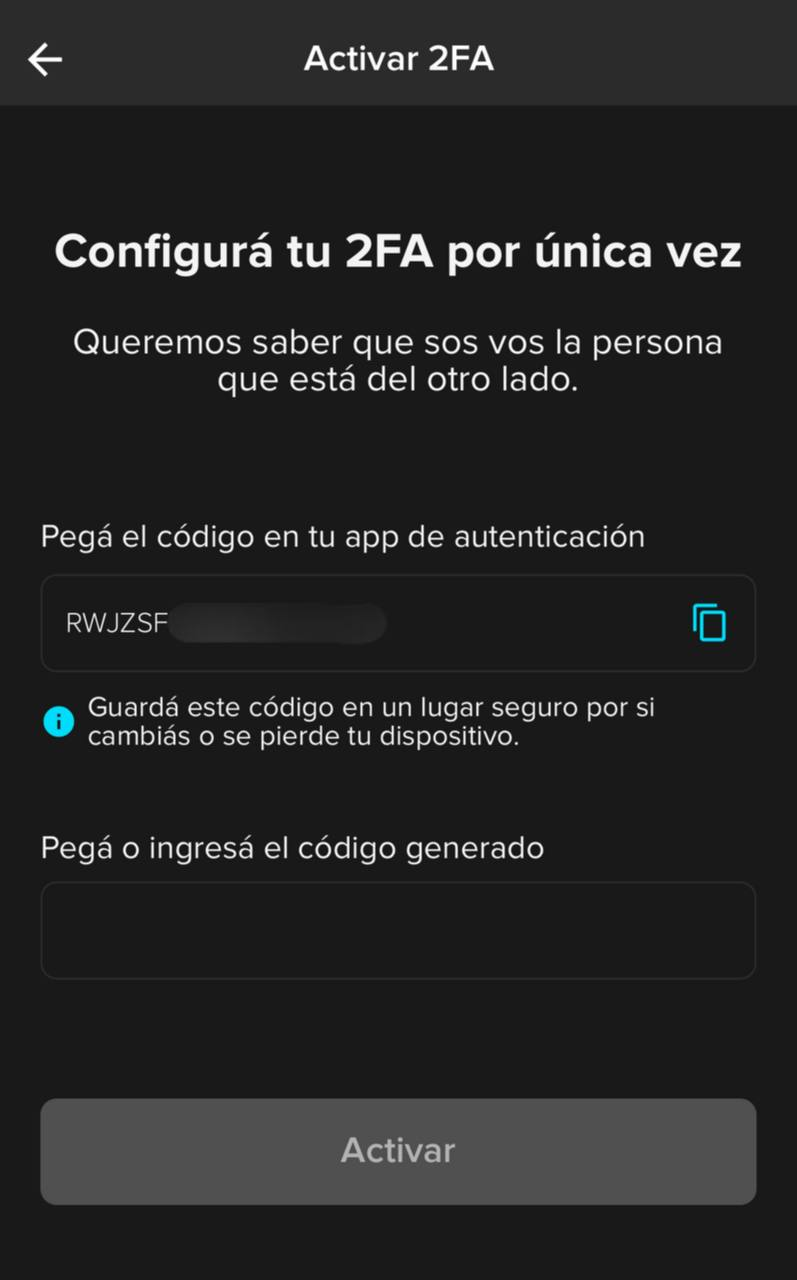Copy the 2FA secret code
This screenshot has height=1280, width=797.
(x=709, y=622)
